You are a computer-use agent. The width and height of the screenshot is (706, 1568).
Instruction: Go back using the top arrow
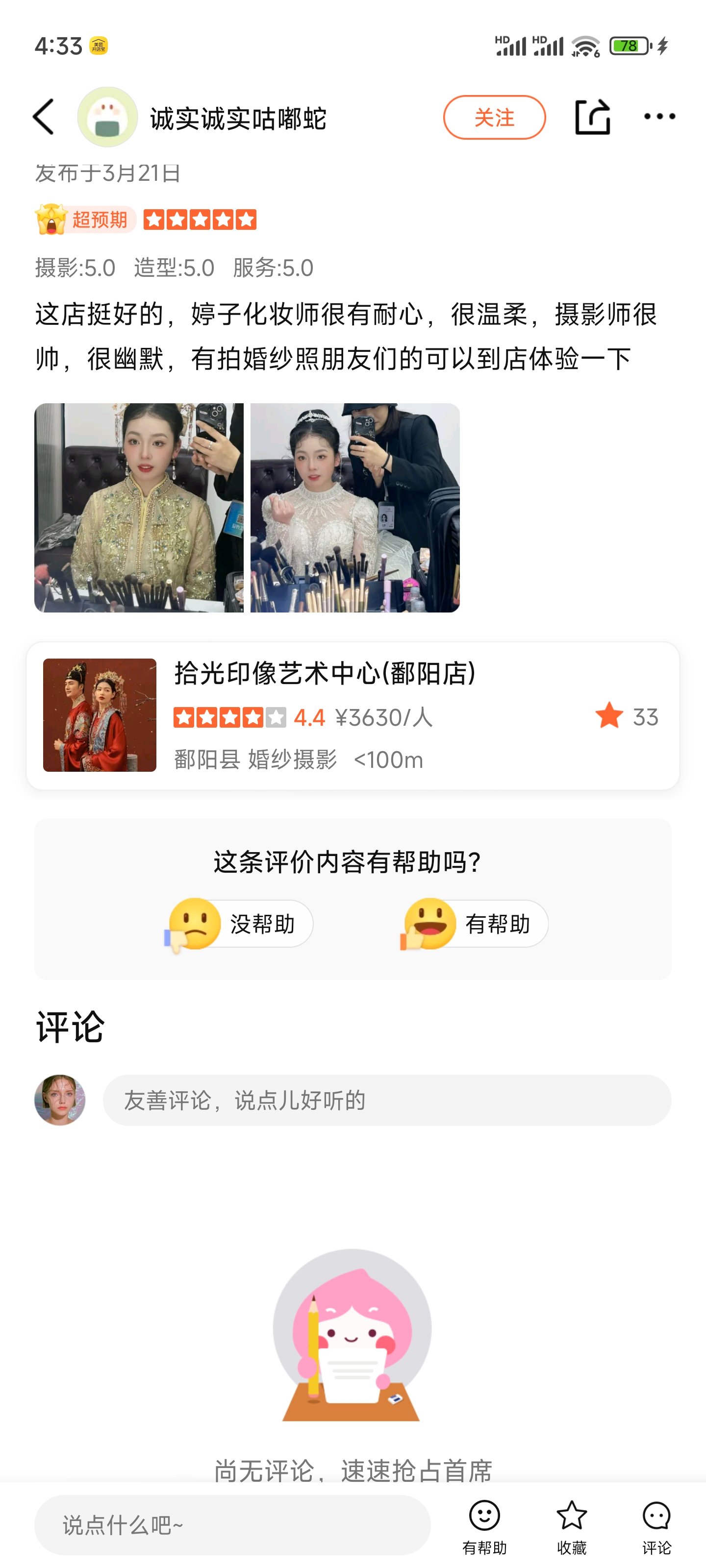tap(44, 117)
